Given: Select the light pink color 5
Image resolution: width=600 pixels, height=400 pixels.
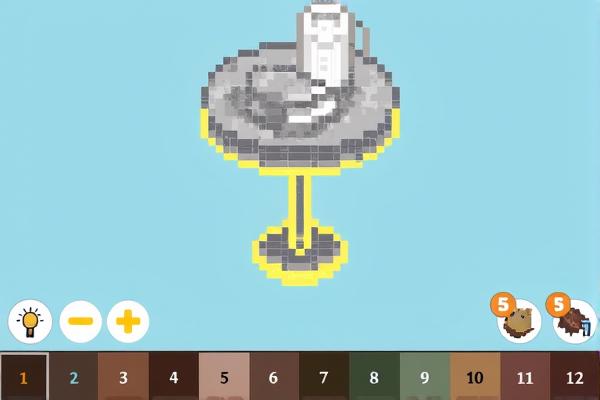Looking at the screenshot, I should click(x=224, y=378).
